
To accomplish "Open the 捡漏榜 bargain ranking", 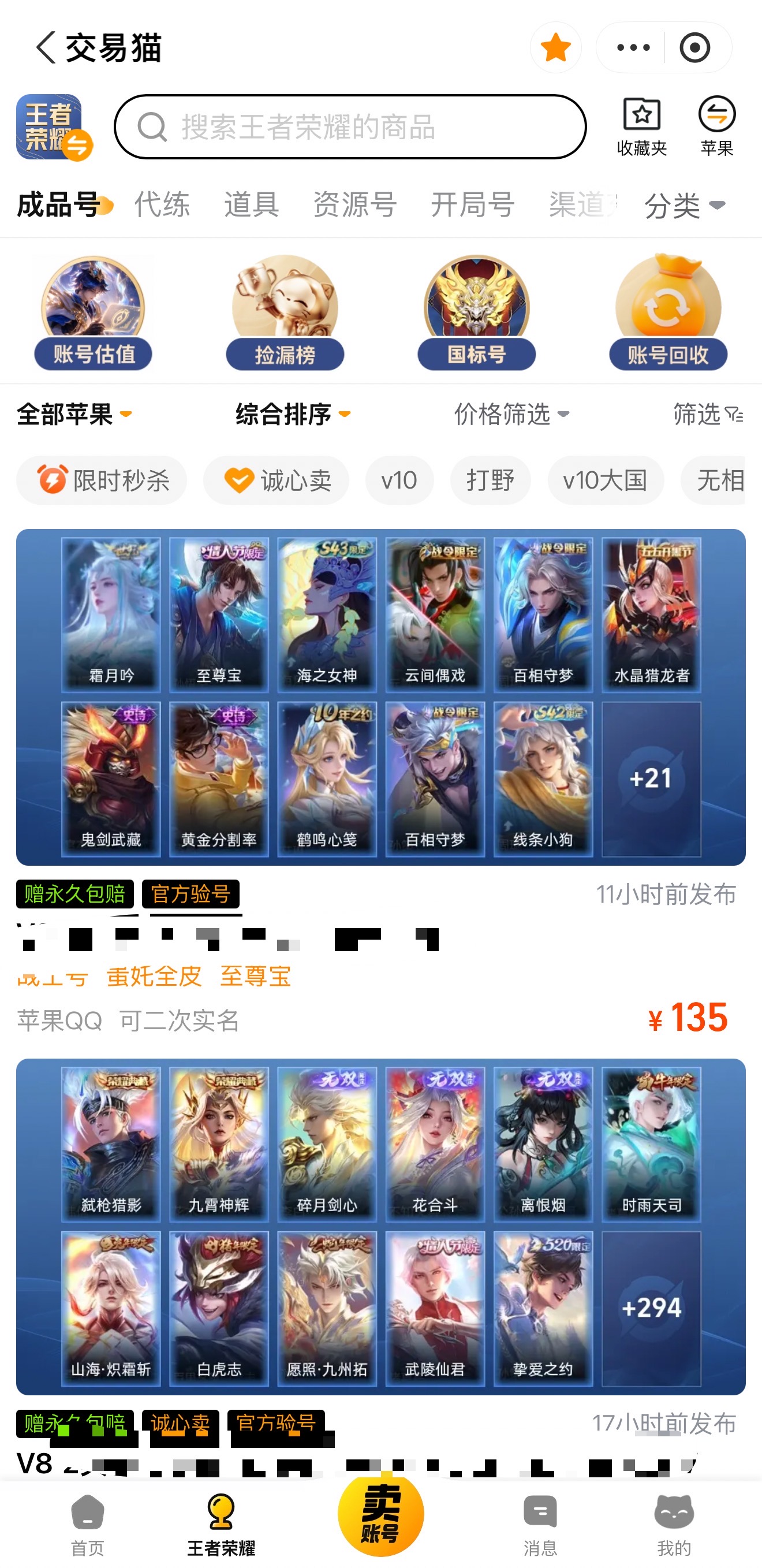I will (x=285, y=312).
